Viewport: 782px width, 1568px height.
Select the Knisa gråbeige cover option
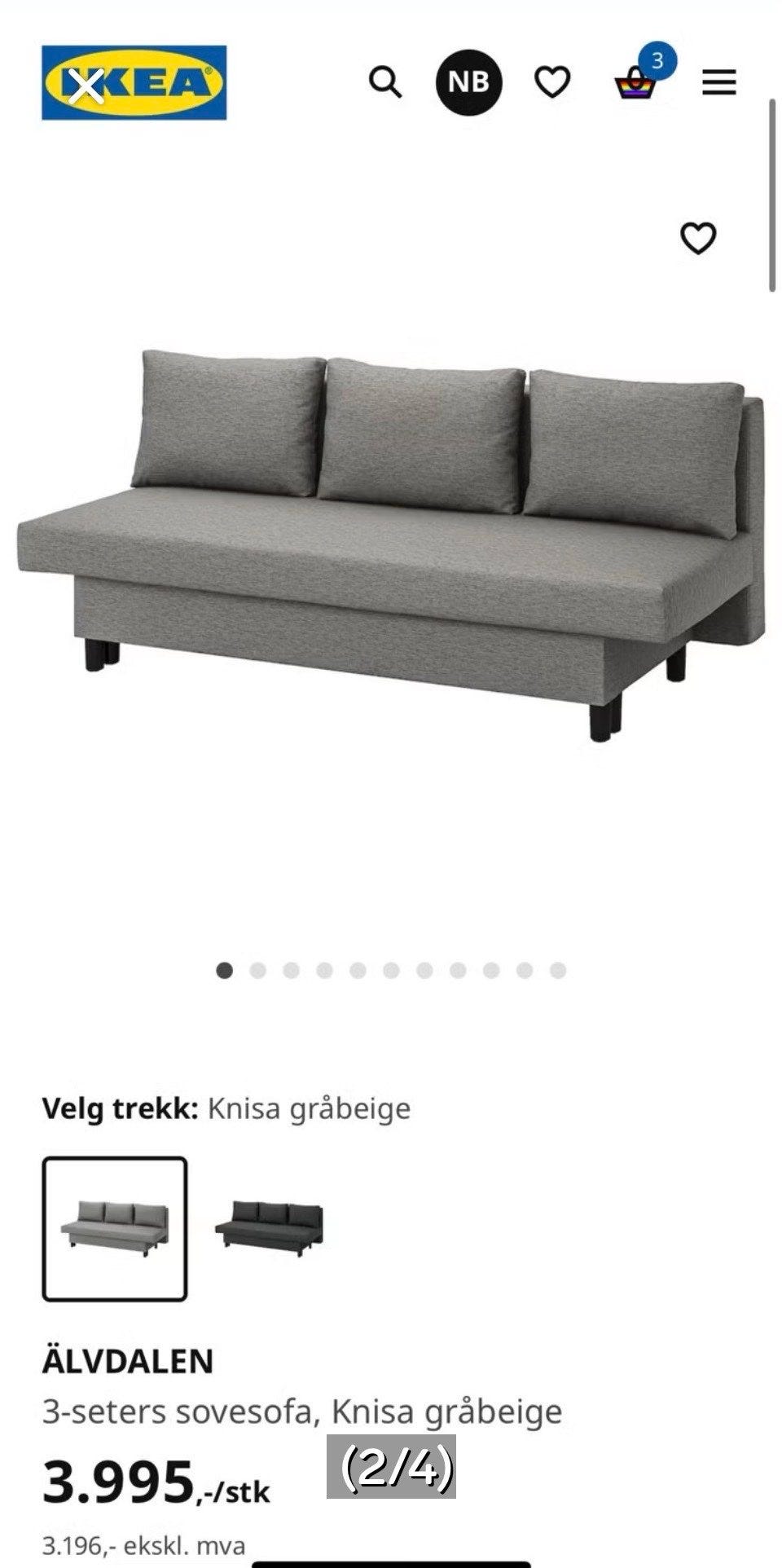pyautogui.click(x=115, y=1228)
